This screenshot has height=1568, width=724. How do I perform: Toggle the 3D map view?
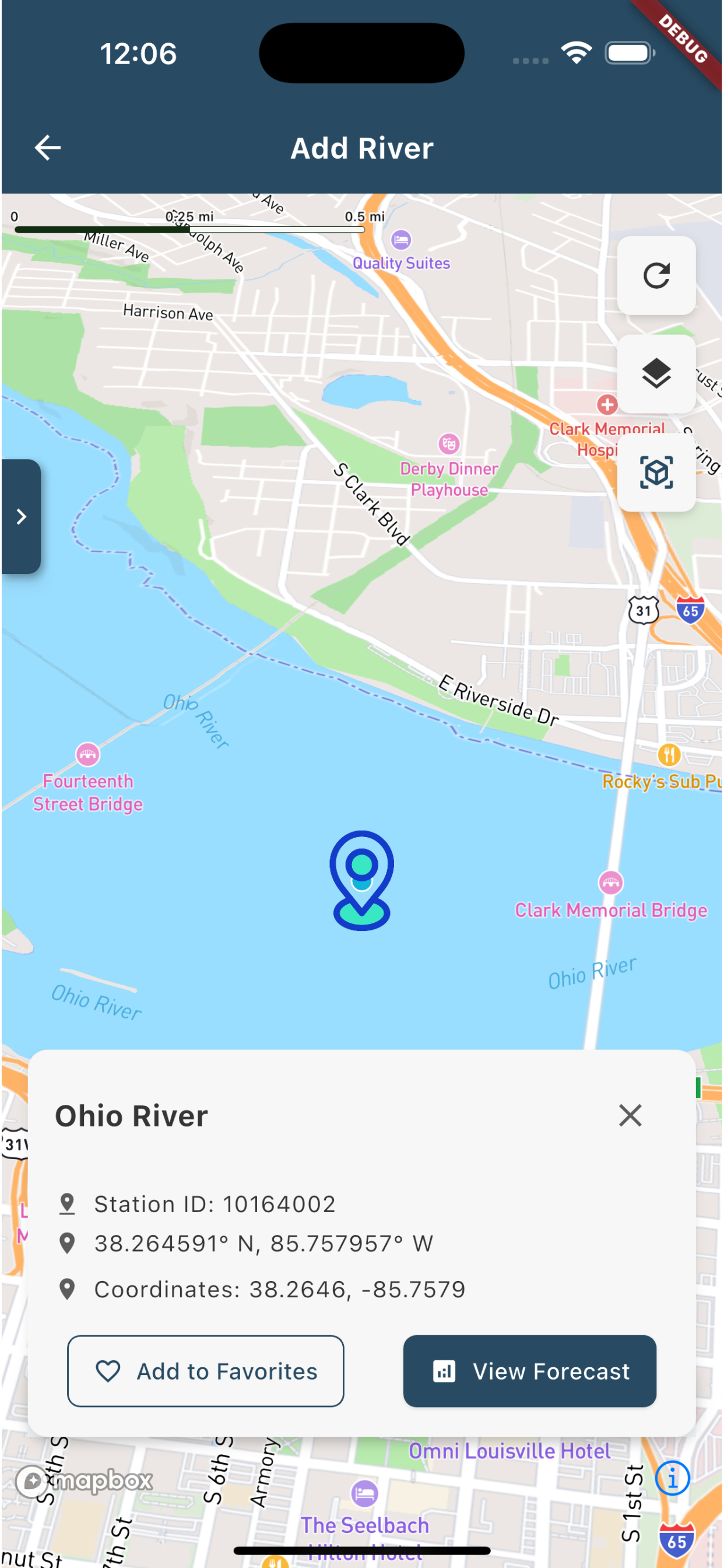(x=656, y=473)
